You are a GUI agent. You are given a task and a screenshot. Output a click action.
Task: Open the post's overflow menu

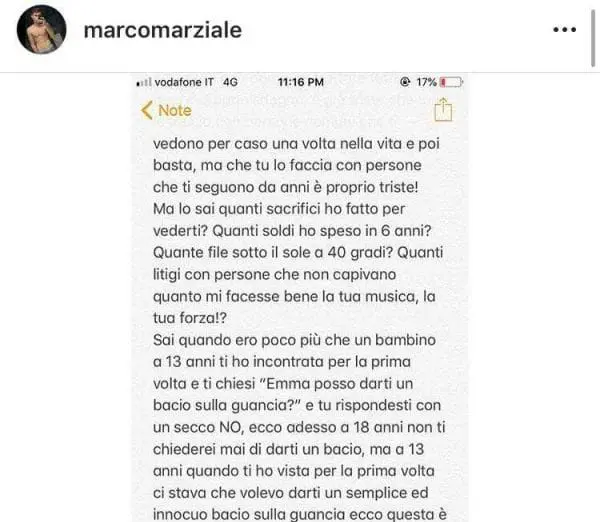(x=564, y=30)
